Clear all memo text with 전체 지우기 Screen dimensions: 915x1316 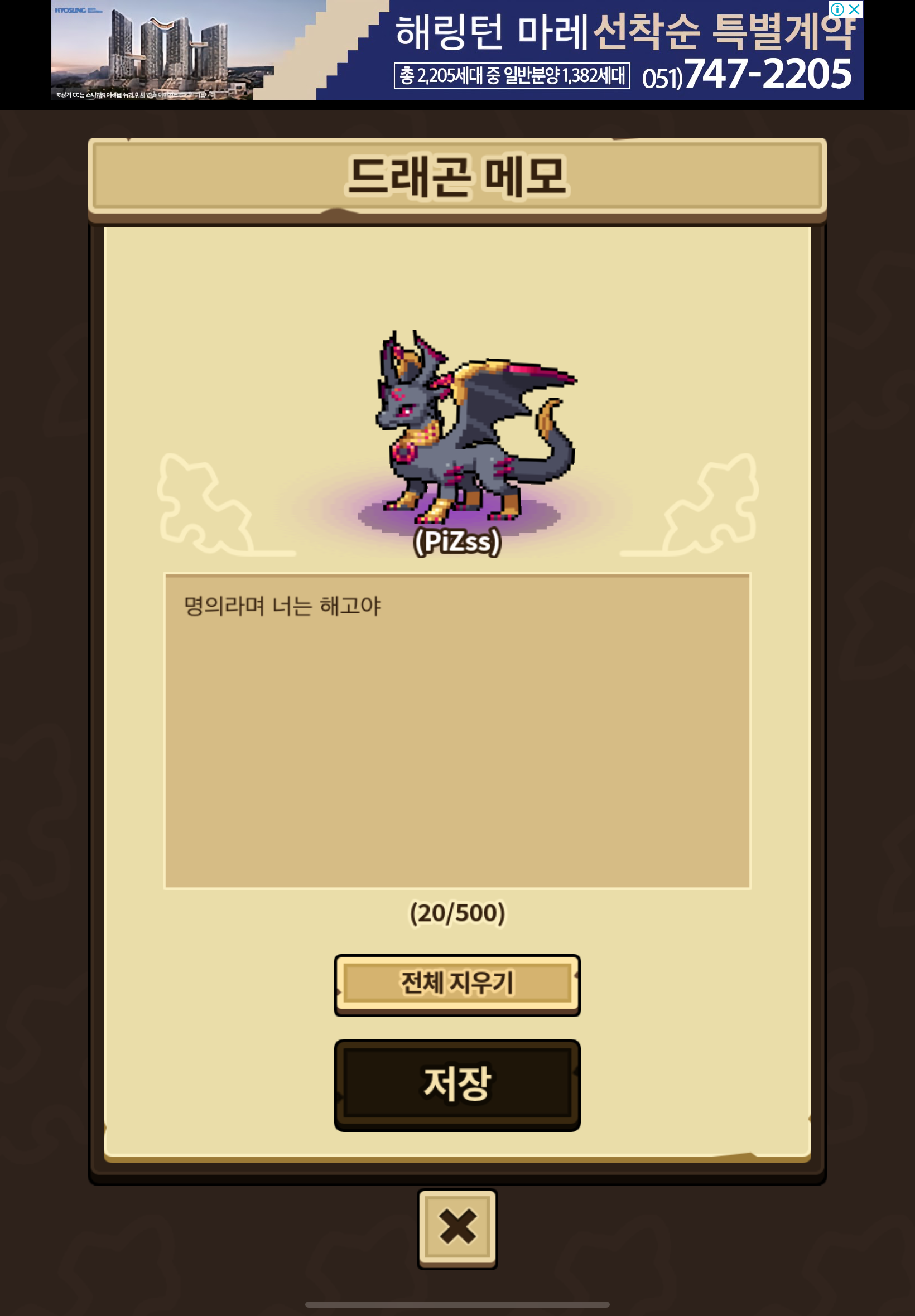457,984
